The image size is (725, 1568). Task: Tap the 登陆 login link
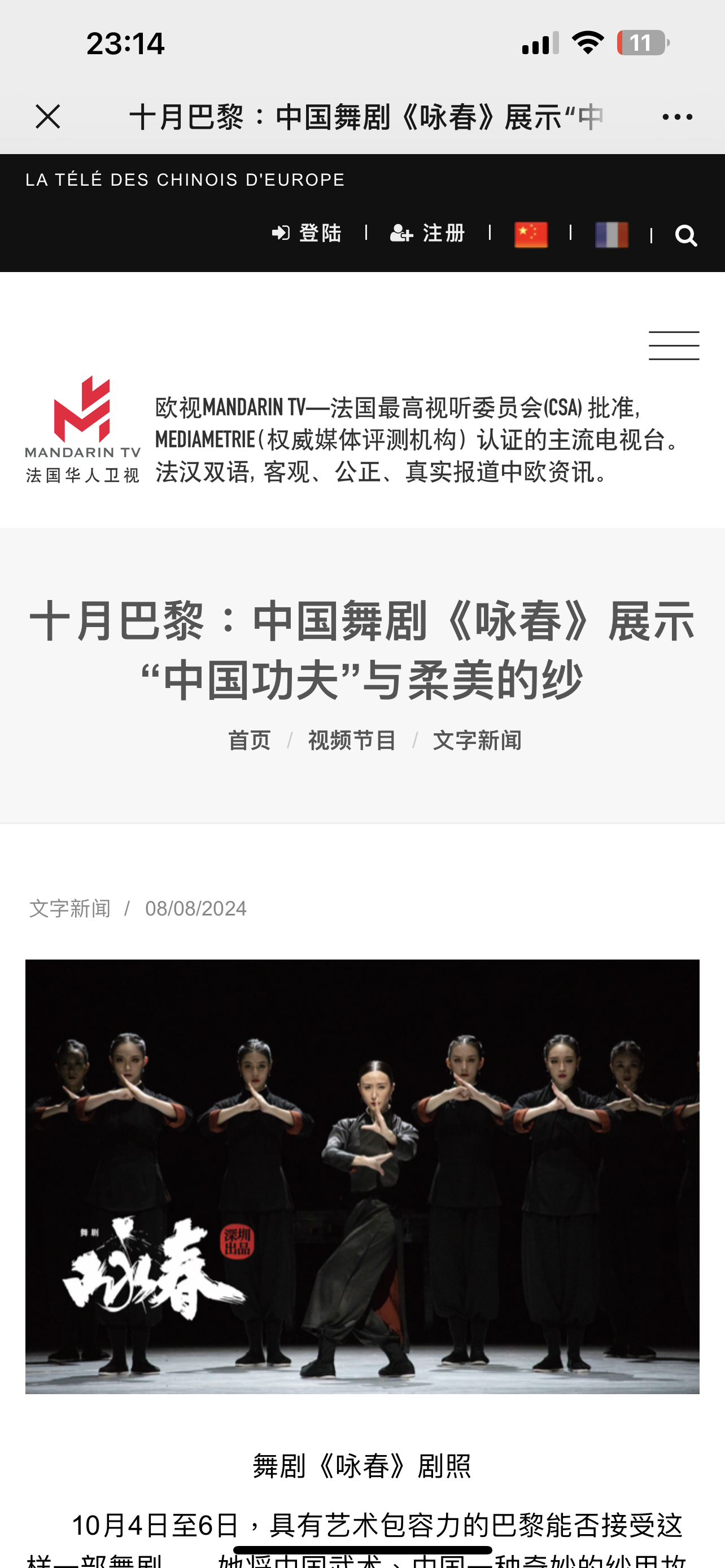coord(307,233)
